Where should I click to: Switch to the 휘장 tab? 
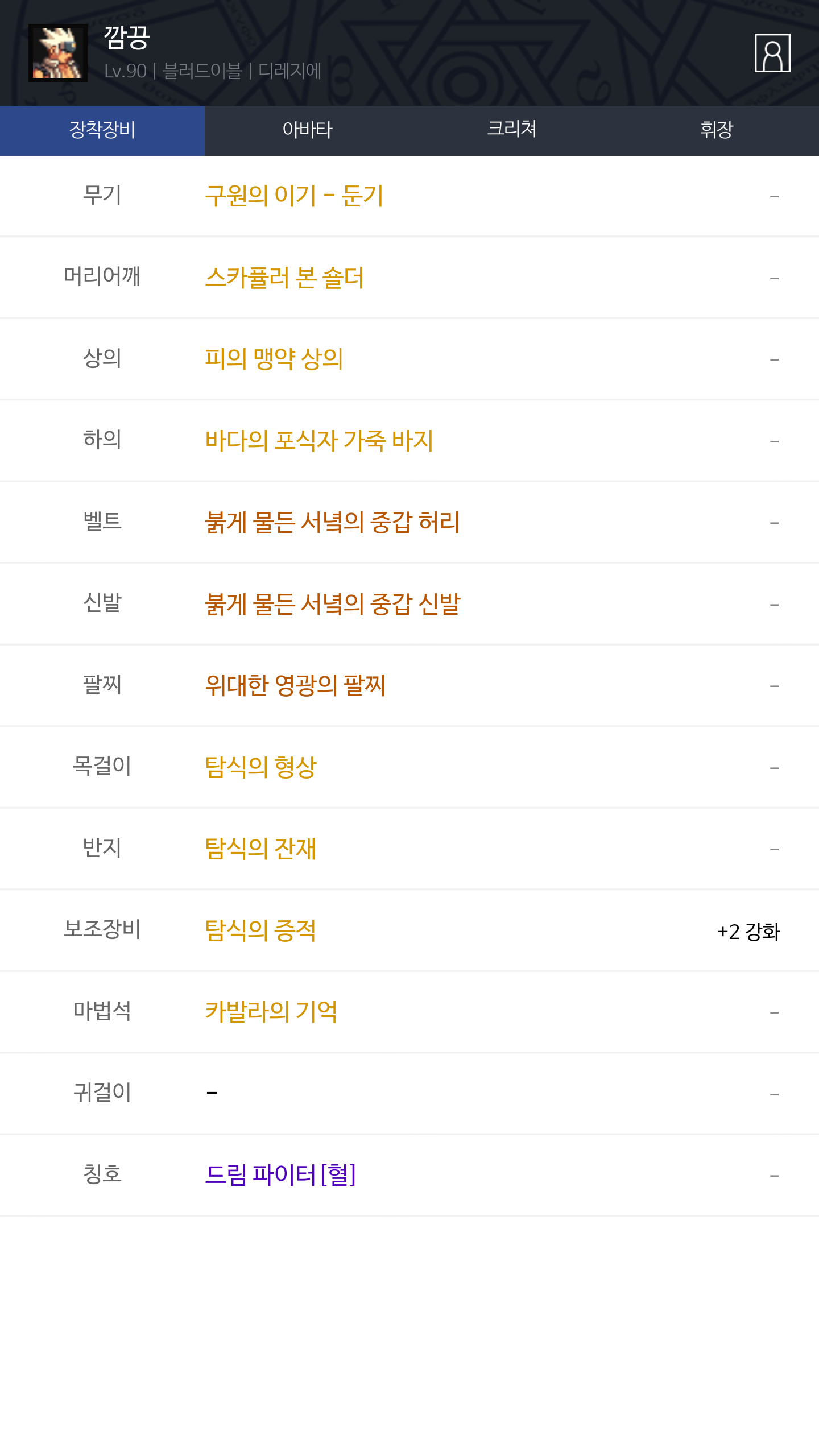coord(717,130)
